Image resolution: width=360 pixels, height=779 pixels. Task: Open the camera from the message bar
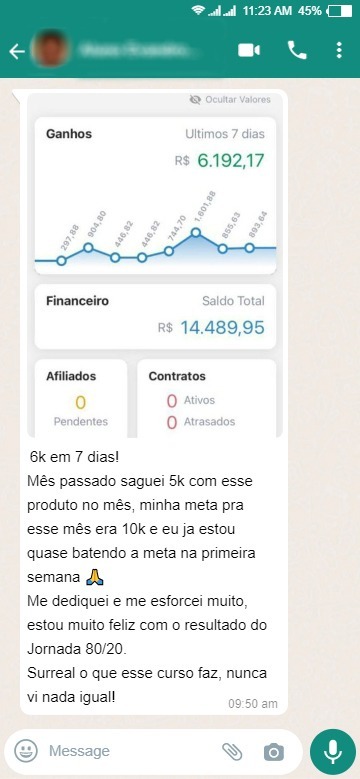(x=274, y=752)
